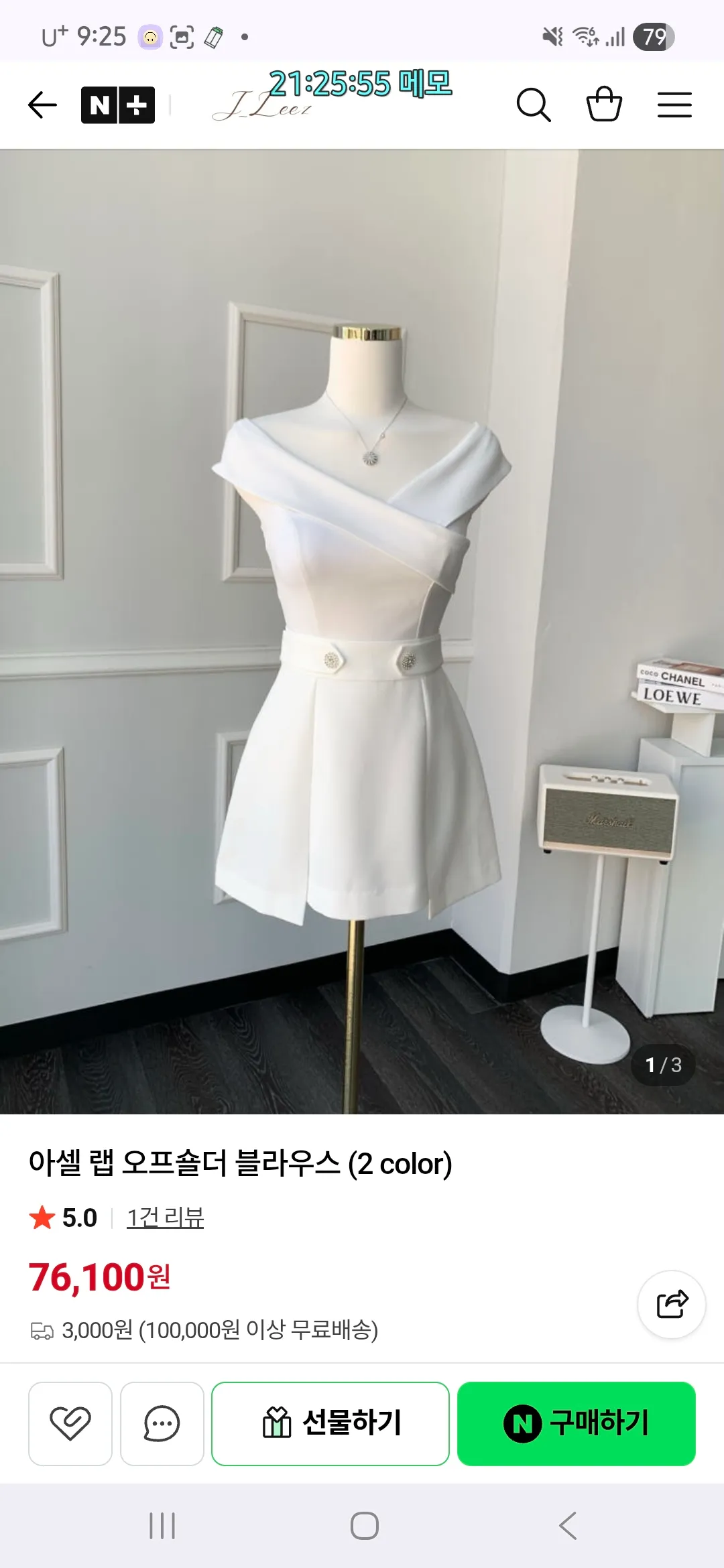Open the hamburger menu
Image resolution: width=724 pixels, height=1568 pixels.
coord(674,105)
